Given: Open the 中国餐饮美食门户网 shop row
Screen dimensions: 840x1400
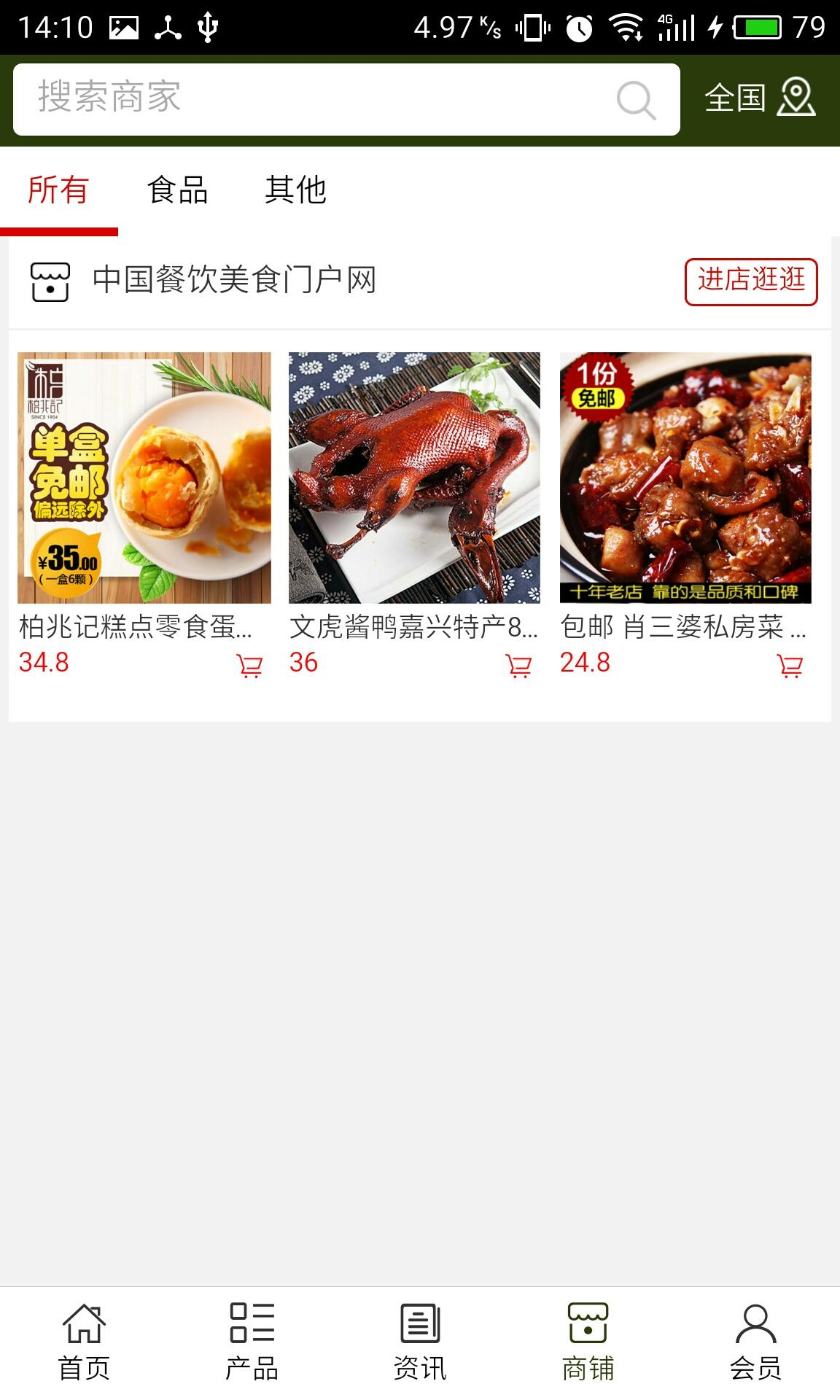Looking at the screenshot, I should 233,281.
